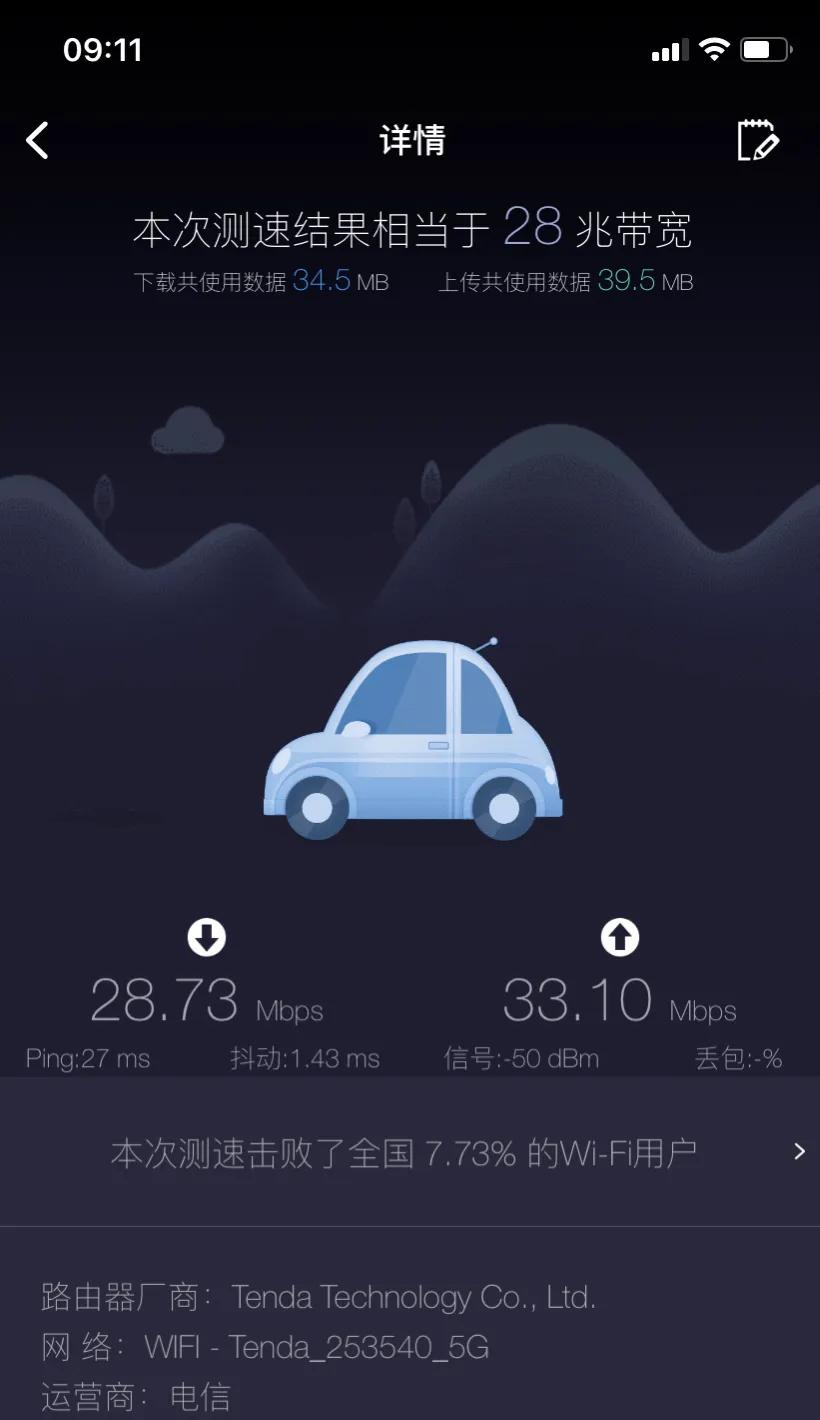Image resolution: width=820 pixels, height=1420 pixels.
Task: Go back from the details page
Action: coord(38,141)
